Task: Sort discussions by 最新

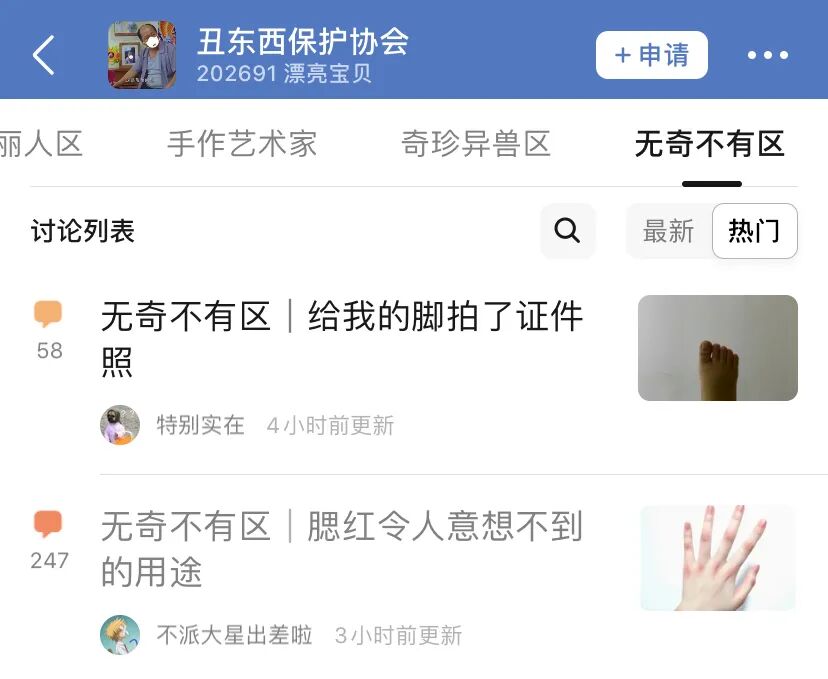Action: coord(668,231)
